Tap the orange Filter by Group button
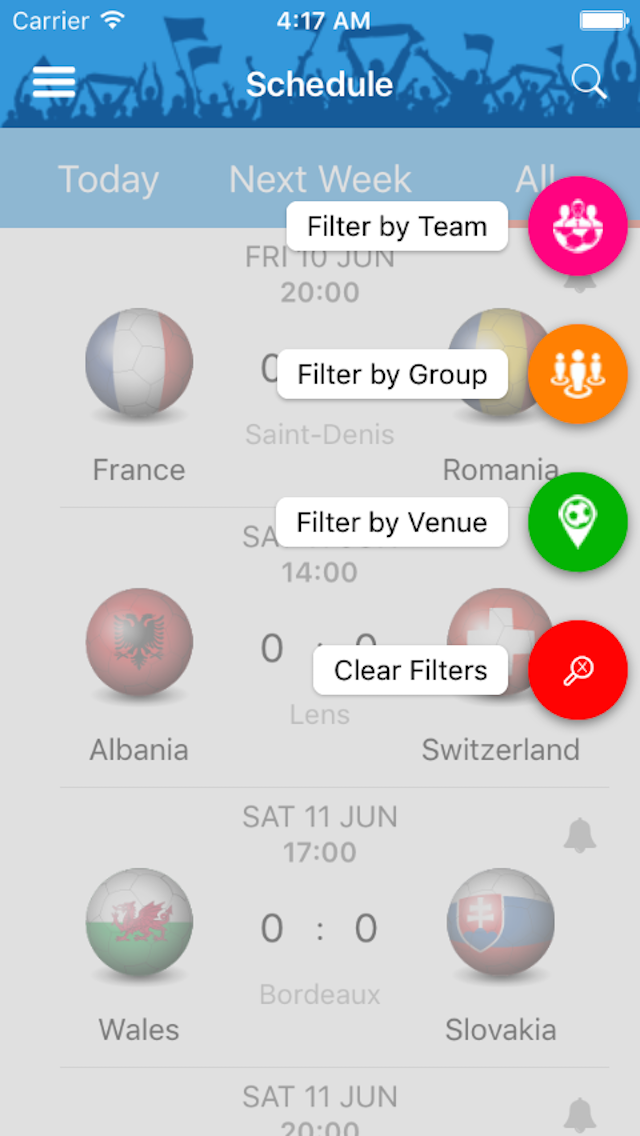The height and width of the screenshot is (1136, 640). (x=578, y=374)
